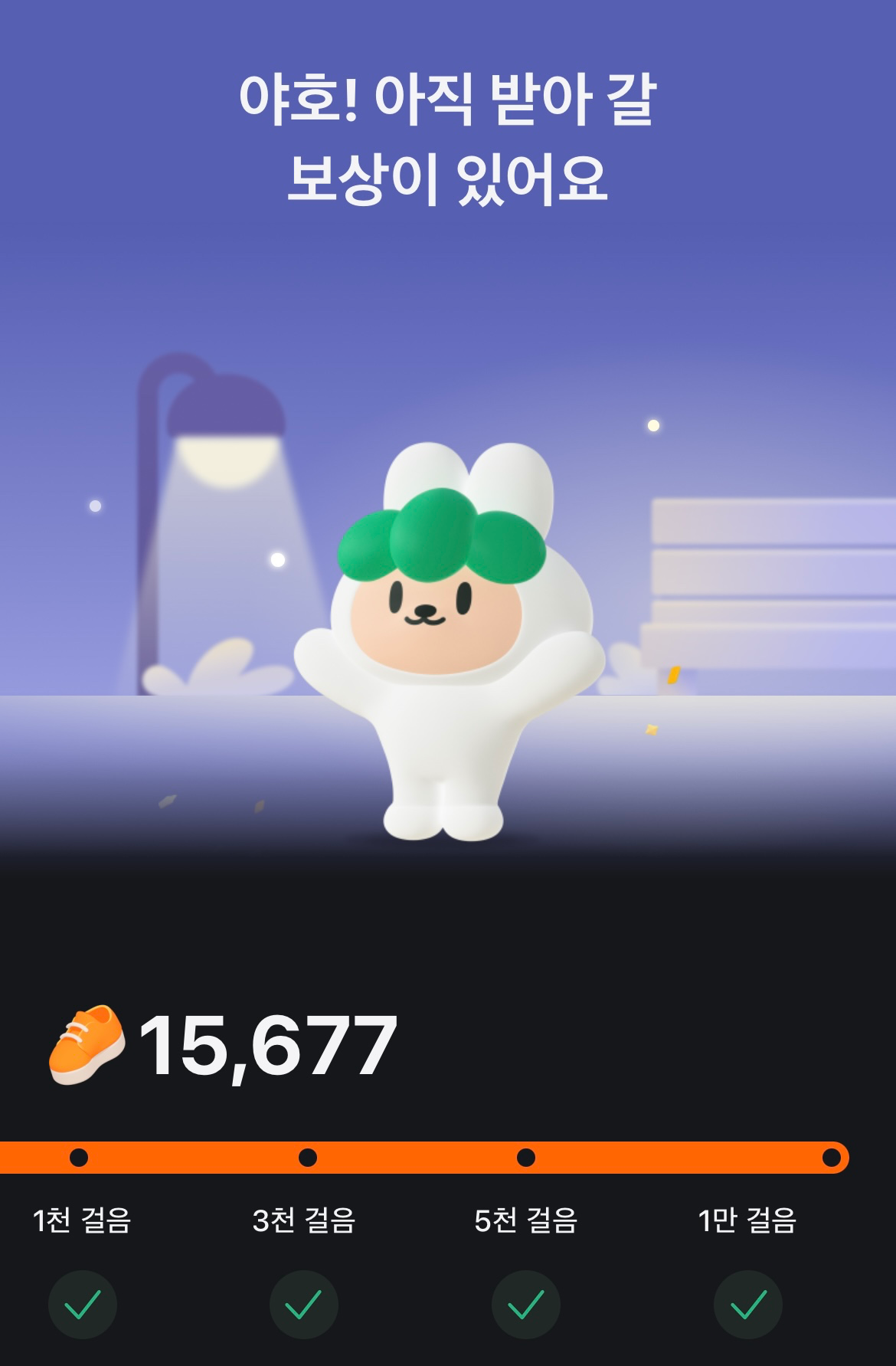Select the checkmark under 5천 걸음

coord(526,1304)
